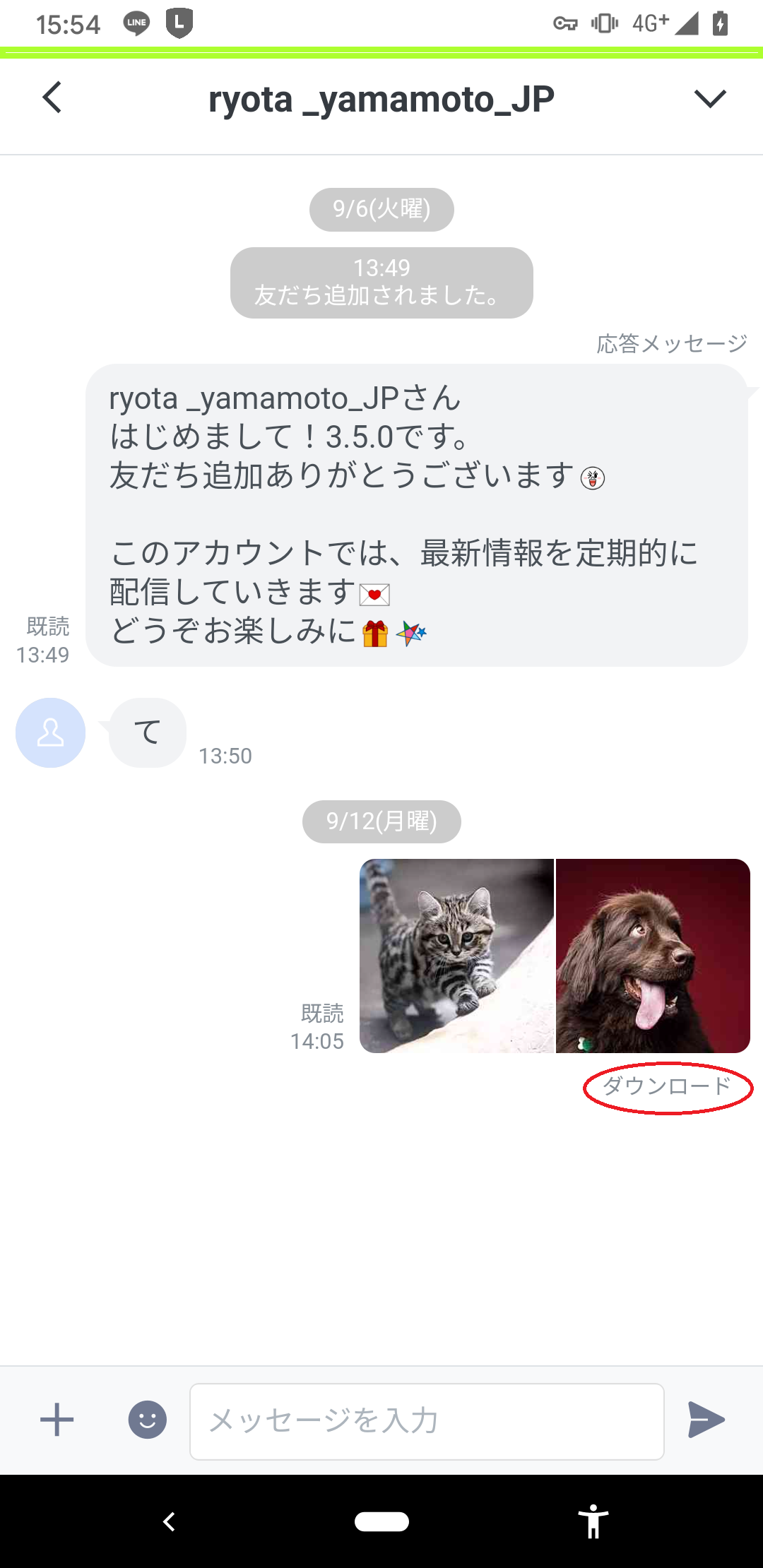The height and width of the screenshot is (1568, 763).
Task: Expand the chat menu chevron
Action: [x=709, y=99]
